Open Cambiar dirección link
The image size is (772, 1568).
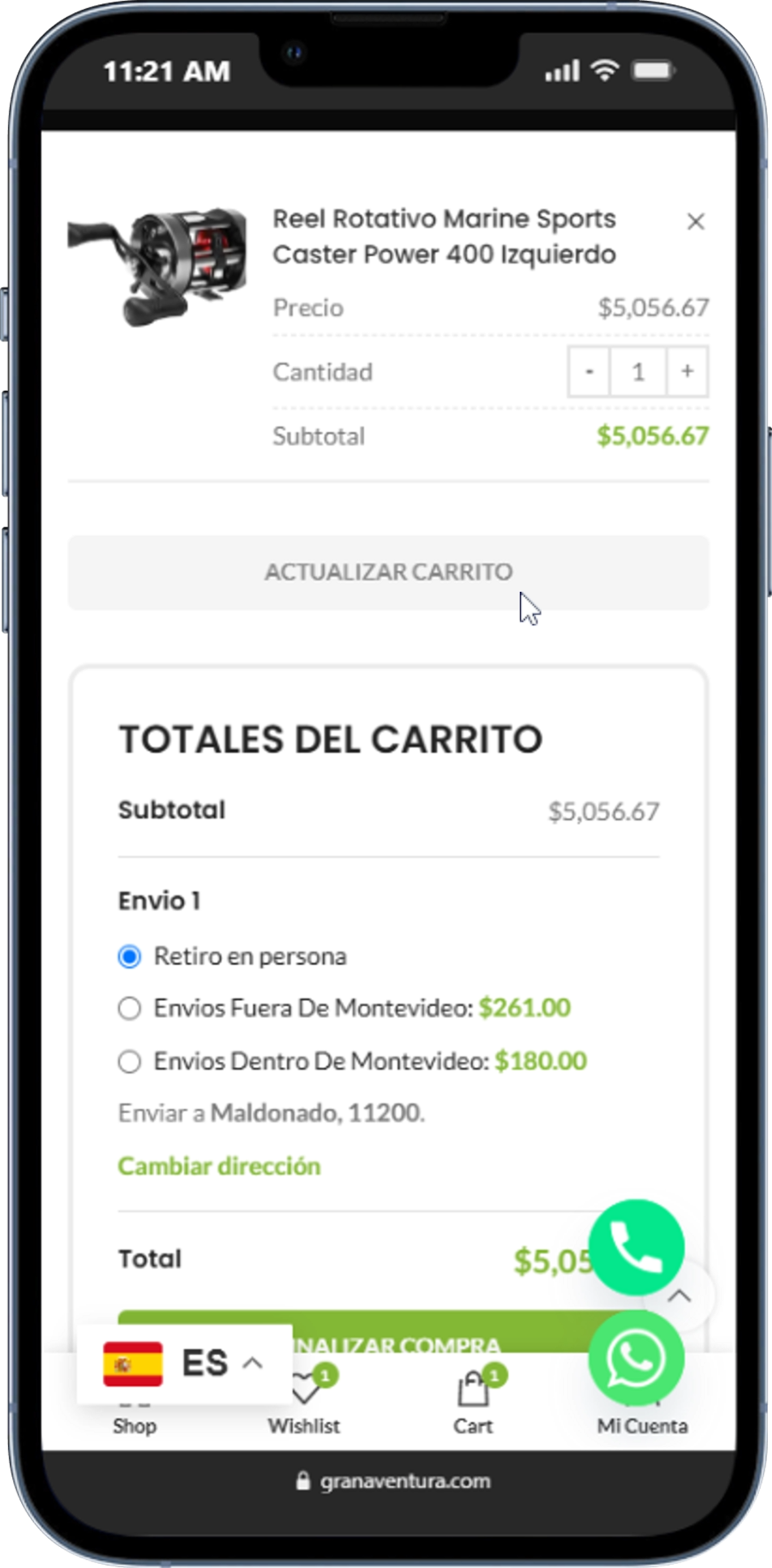(219, 1166)
